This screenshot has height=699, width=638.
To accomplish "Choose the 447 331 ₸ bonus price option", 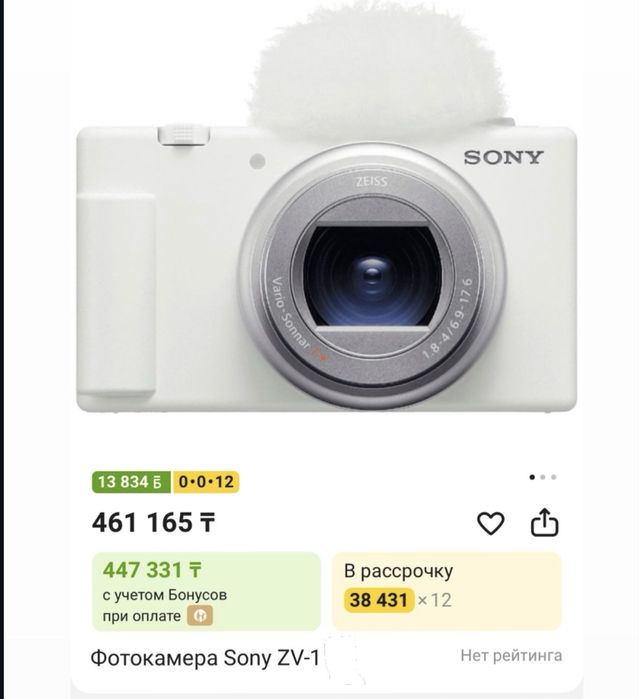I will tap(206, 590).
